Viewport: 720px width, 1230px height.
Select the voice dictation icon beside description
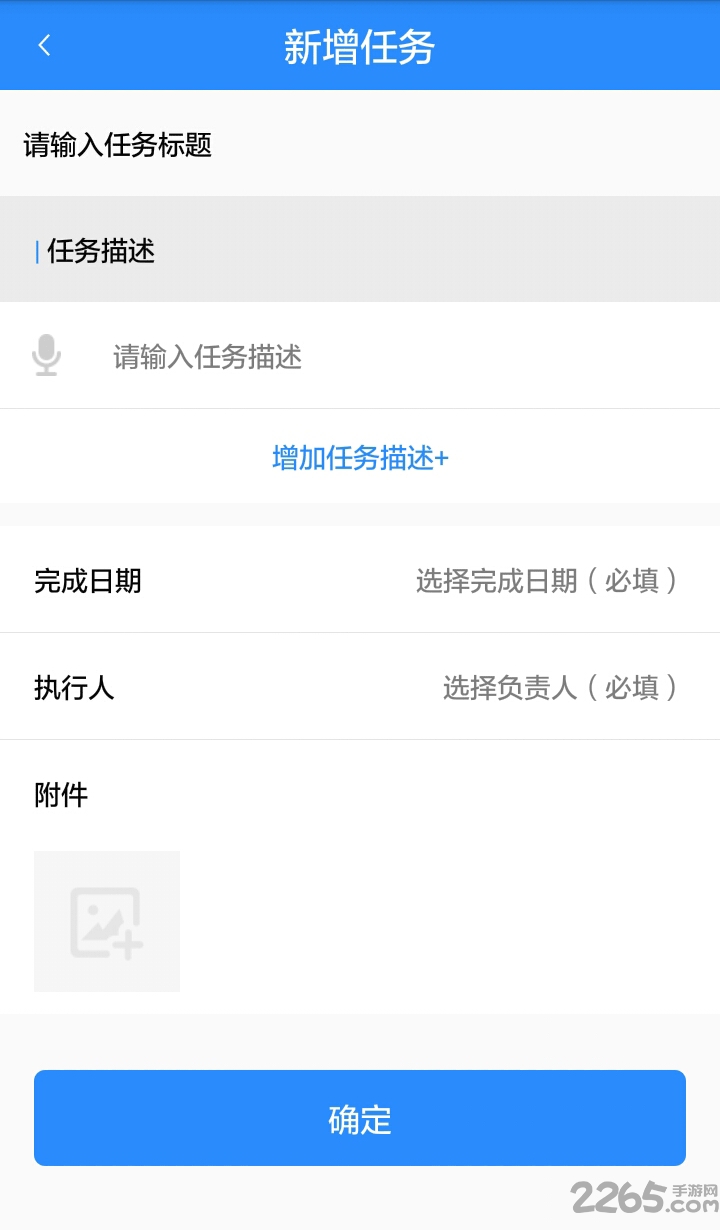[x=47, y=356]
